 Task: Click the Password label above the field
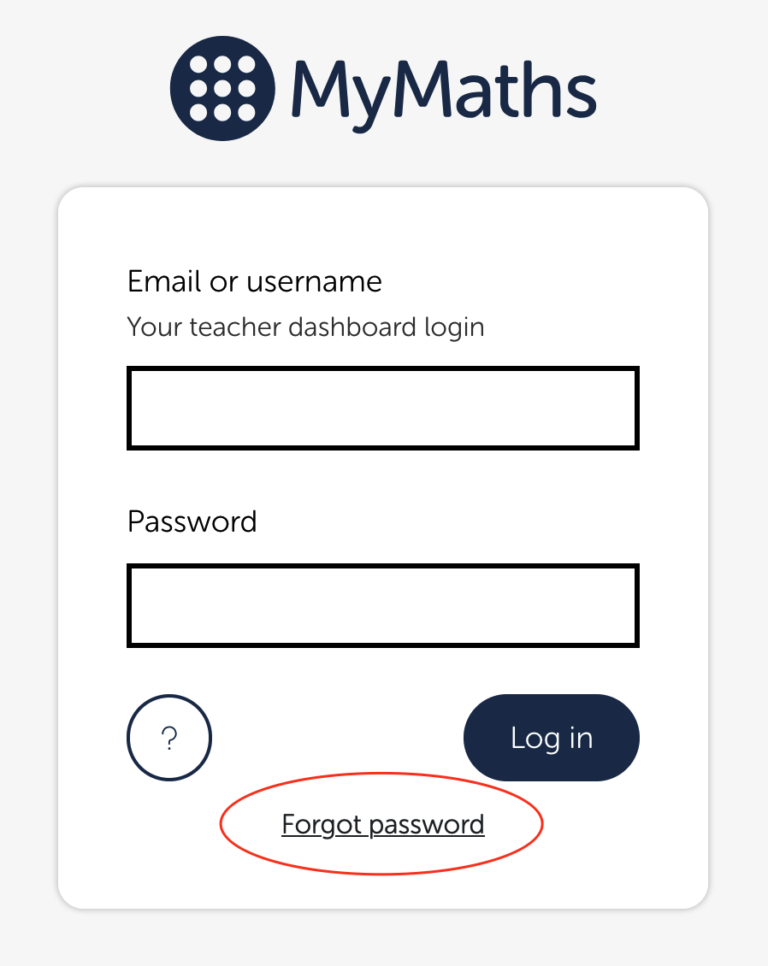click(191, 521)
